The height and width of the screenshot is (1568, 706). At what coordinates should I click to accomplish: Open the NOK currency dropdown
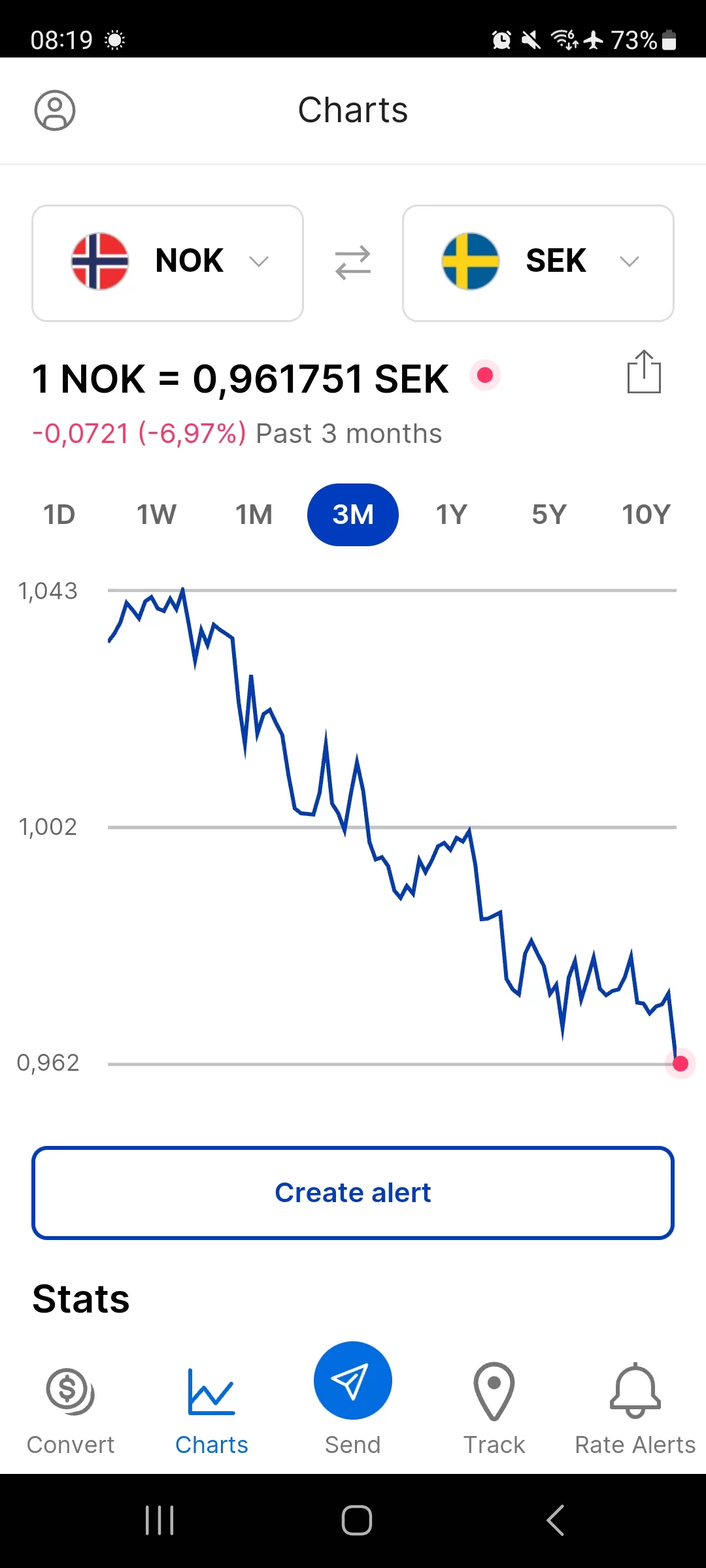pyautogui.click(x=167, y=263)
